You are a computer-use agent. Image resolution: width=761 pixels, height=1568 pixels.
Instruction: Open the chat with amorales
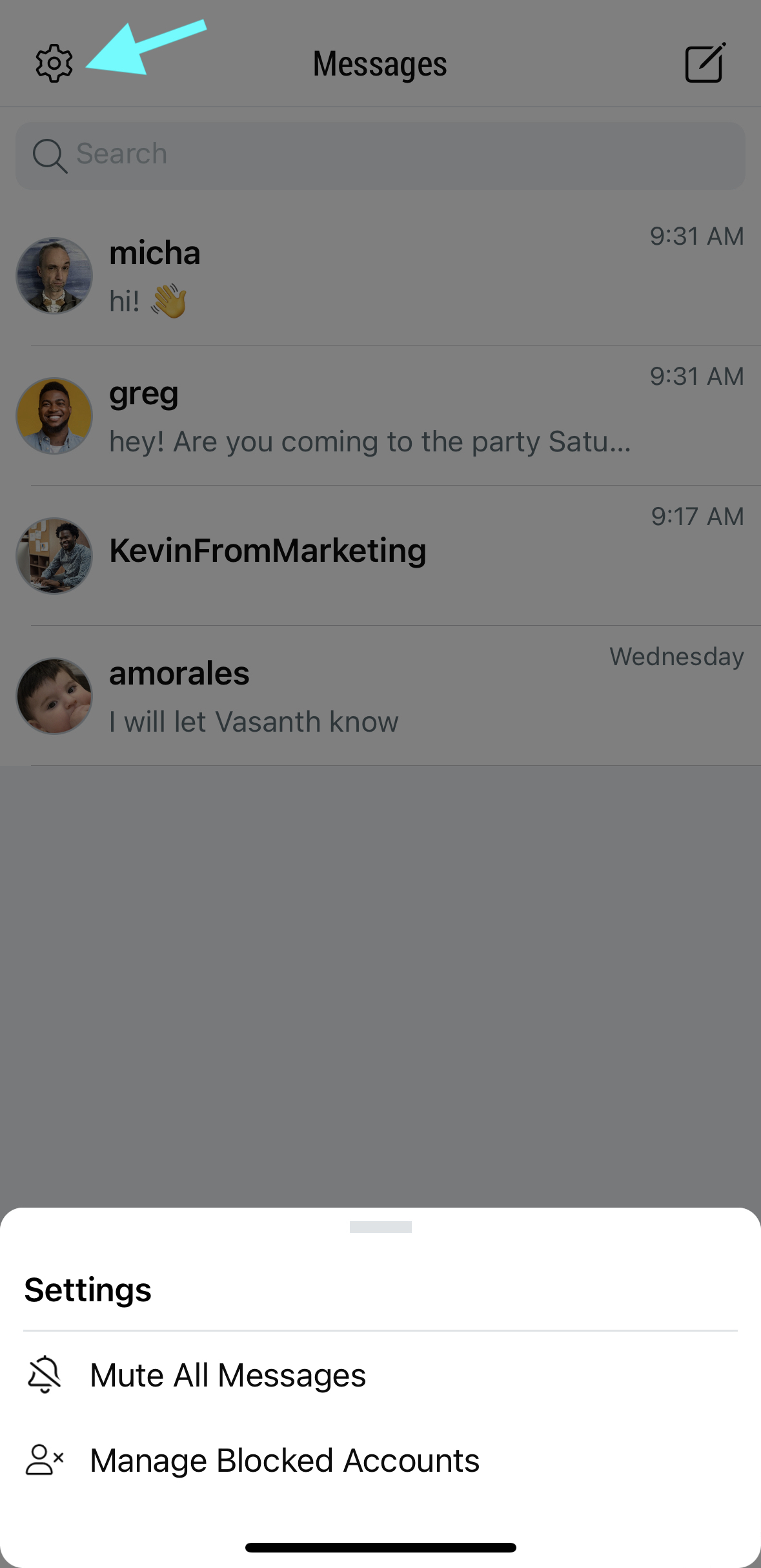(380, 696)
